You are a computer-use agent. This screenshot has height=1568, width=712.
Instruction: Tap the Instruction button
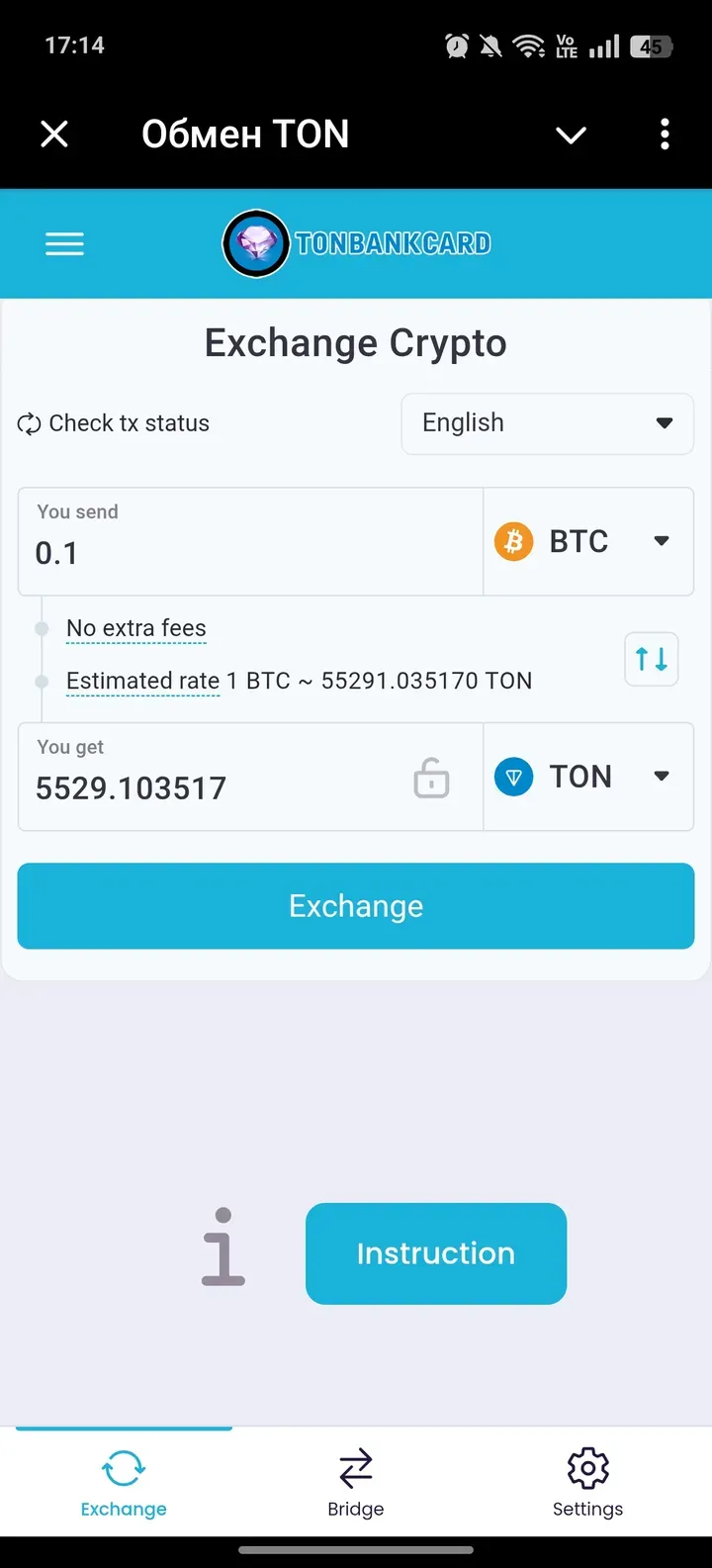click(436, 1252)
